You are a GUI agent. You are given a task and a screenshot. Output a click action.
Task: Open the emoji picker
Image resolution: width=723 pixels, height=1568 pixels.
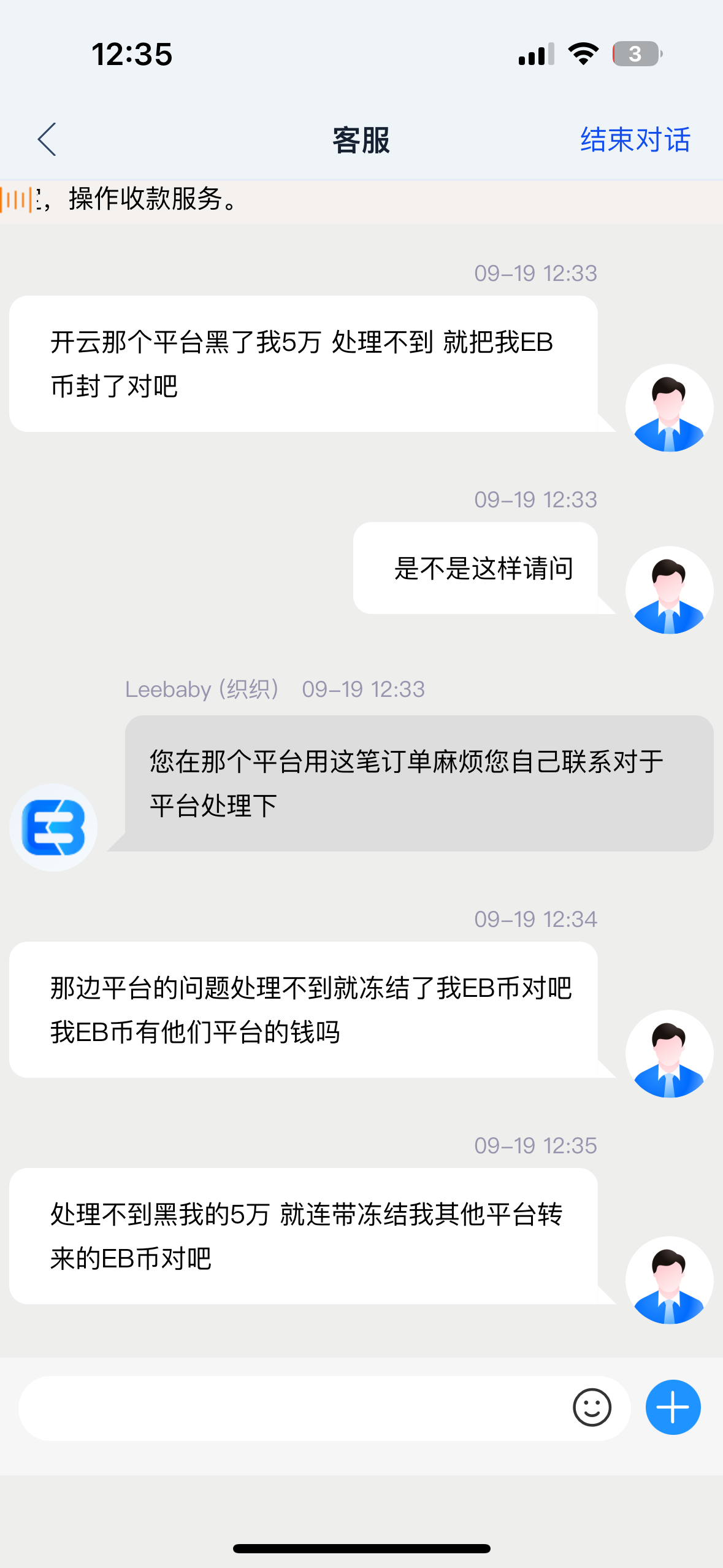click(592, 1408)
